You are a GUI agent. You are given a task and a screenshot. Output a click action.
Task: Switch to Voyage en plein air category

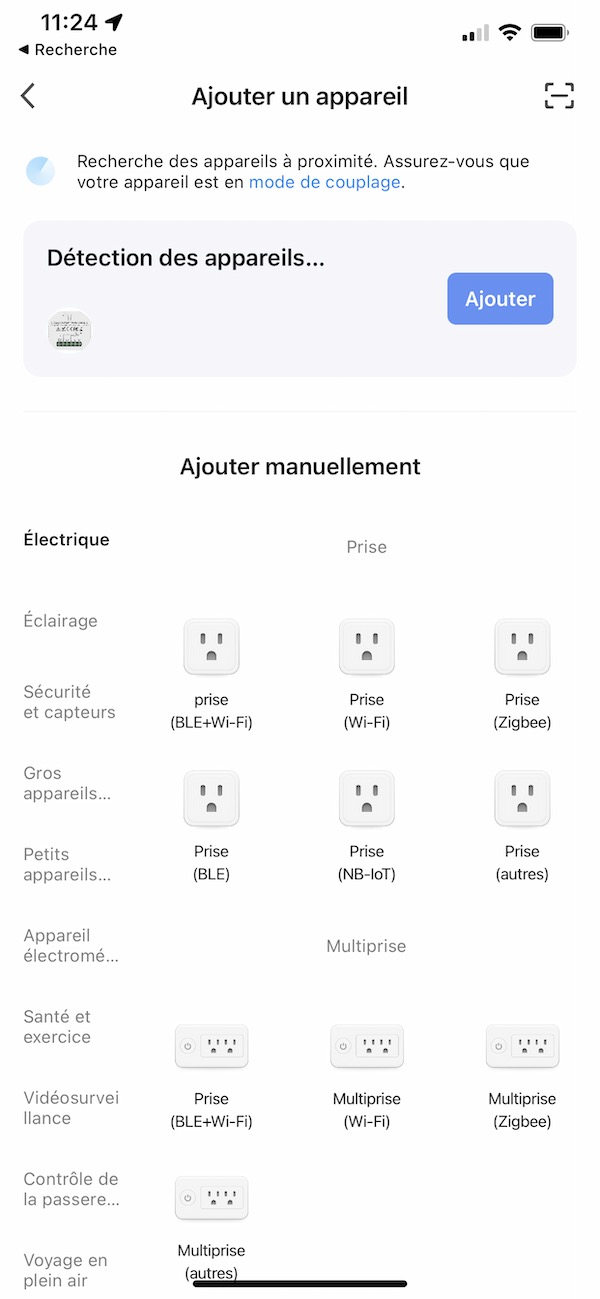[65, 1270]
